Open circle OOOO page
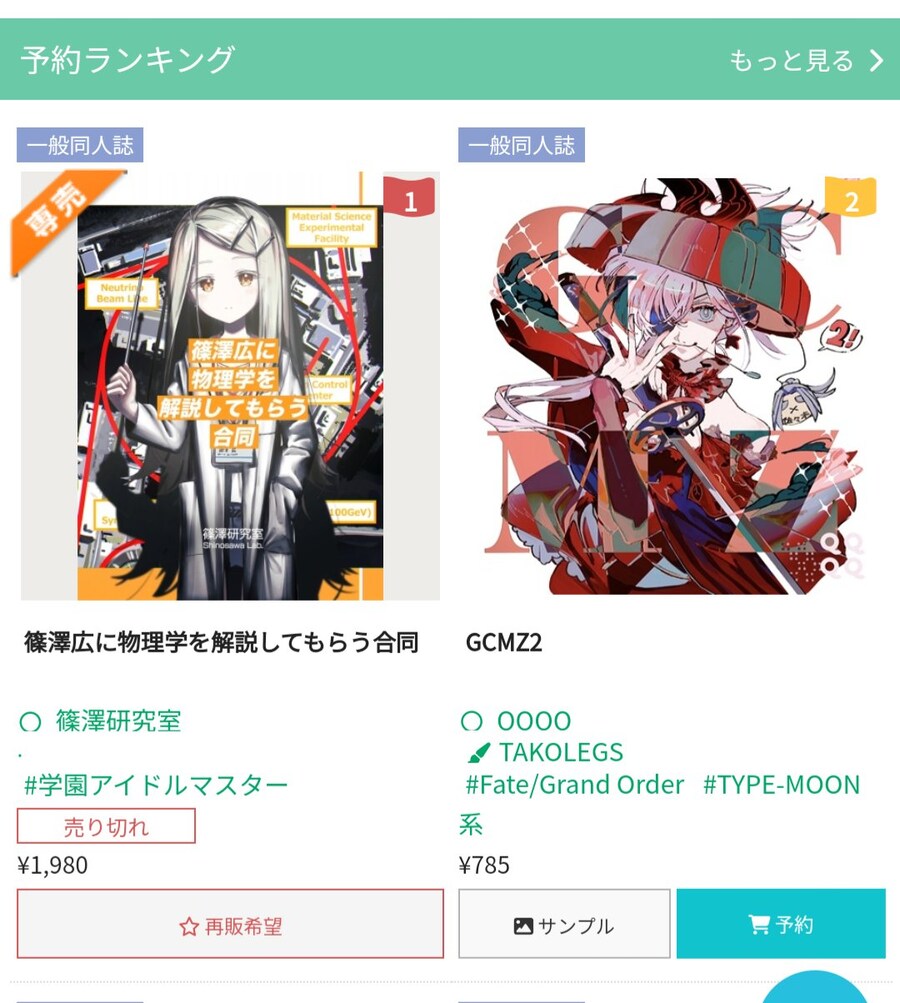900x1003 pixels. pyautogui.click(x=533, y=721)
